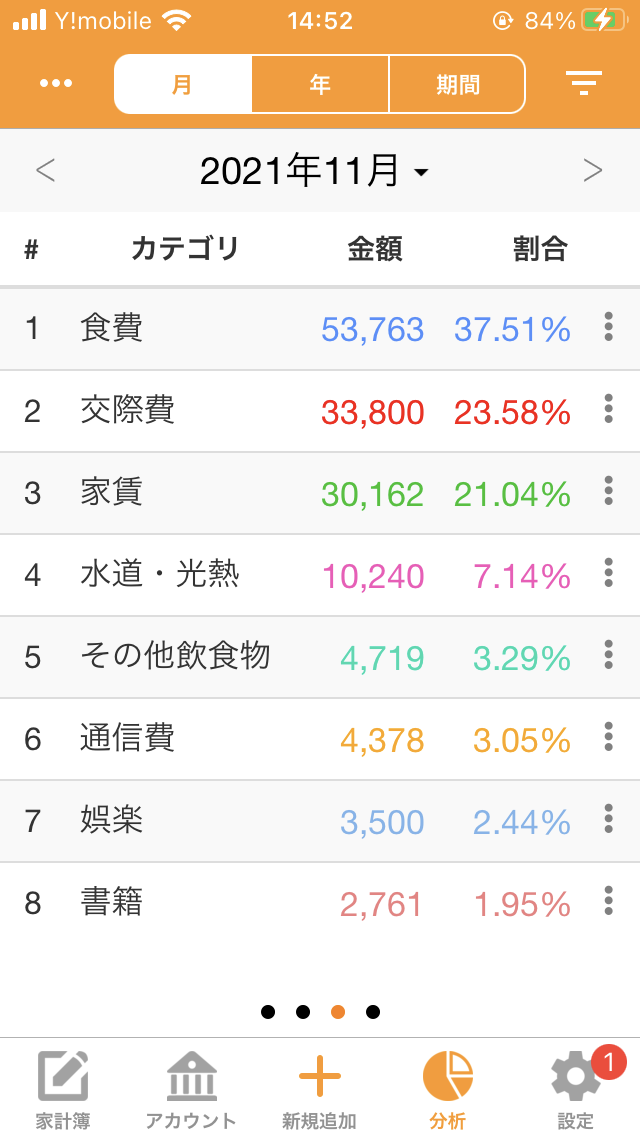Go to the next month
640x1136 pixels.
(x=593, y=170)
